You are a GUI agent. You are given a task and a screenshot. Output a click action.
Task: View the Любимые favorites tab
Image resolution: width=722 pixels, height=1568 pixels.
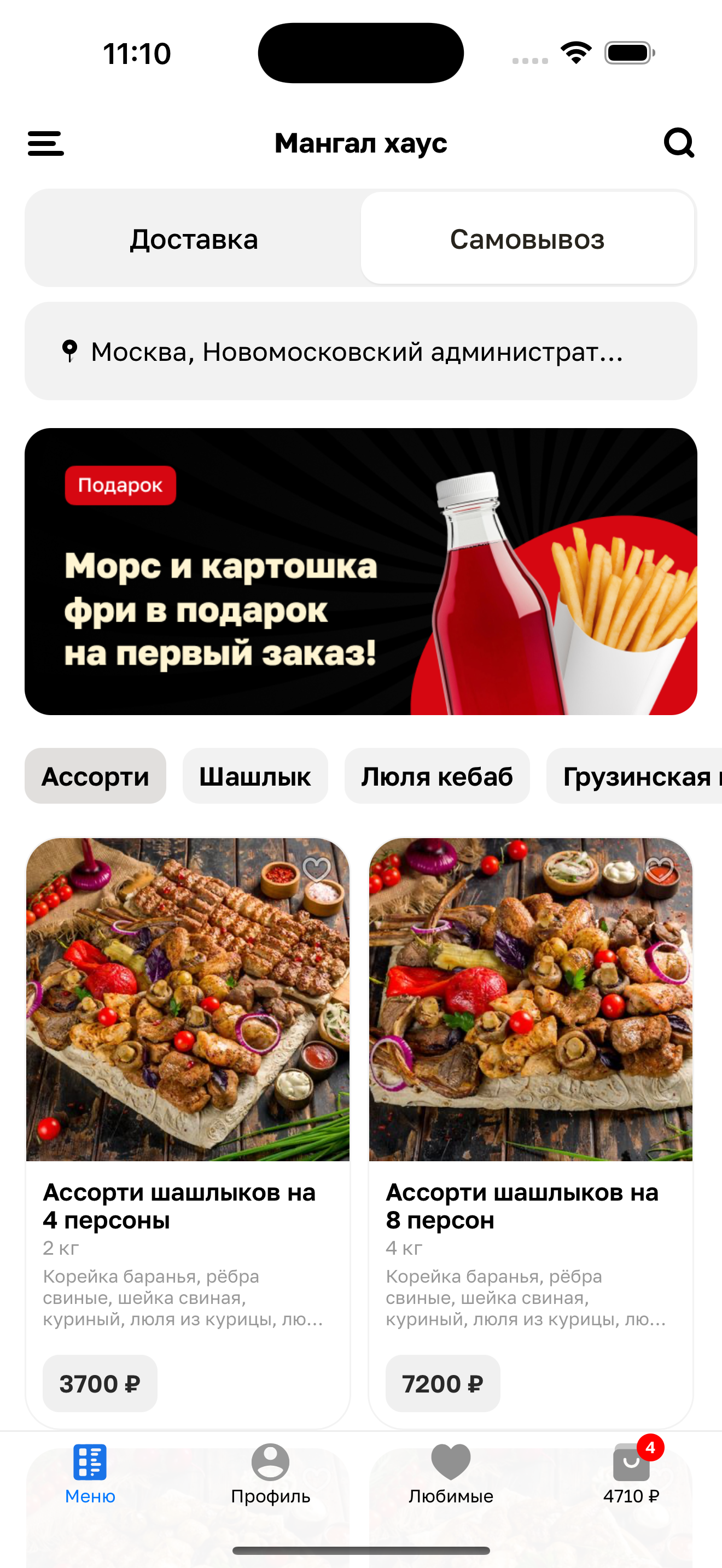[451, 1473]
